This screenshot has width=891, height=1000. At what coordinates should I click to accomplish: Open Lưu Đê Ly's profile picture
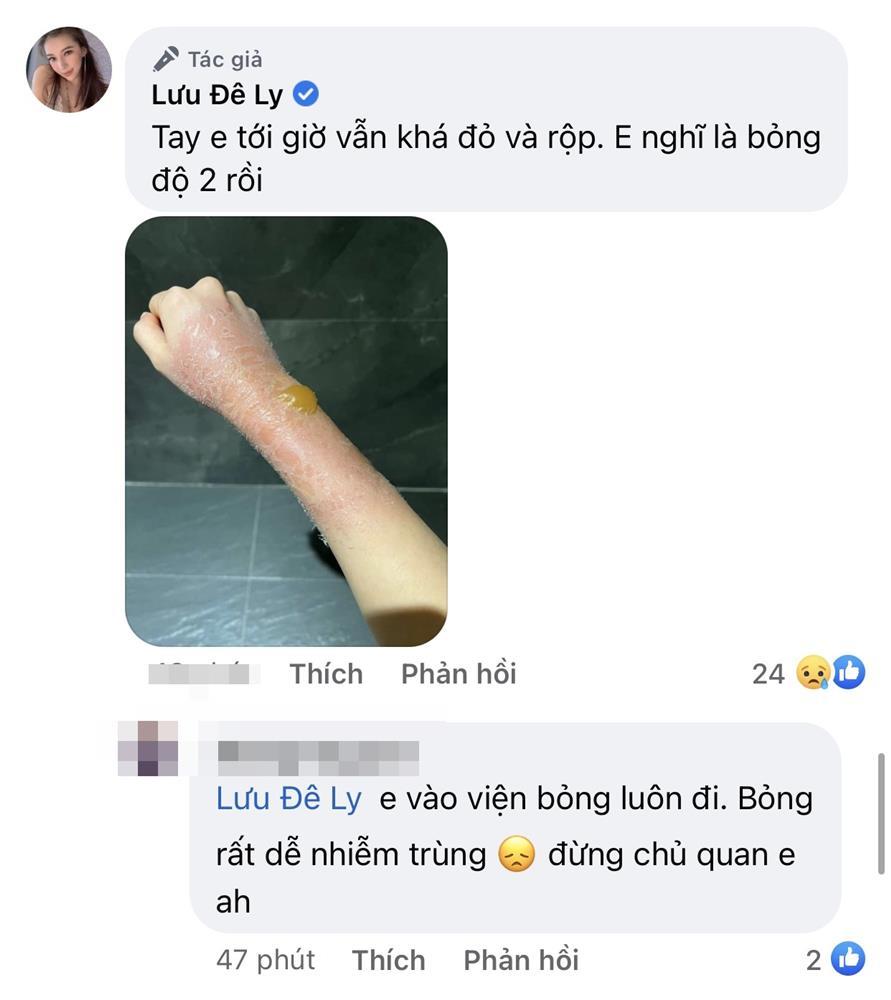point(70,70)
